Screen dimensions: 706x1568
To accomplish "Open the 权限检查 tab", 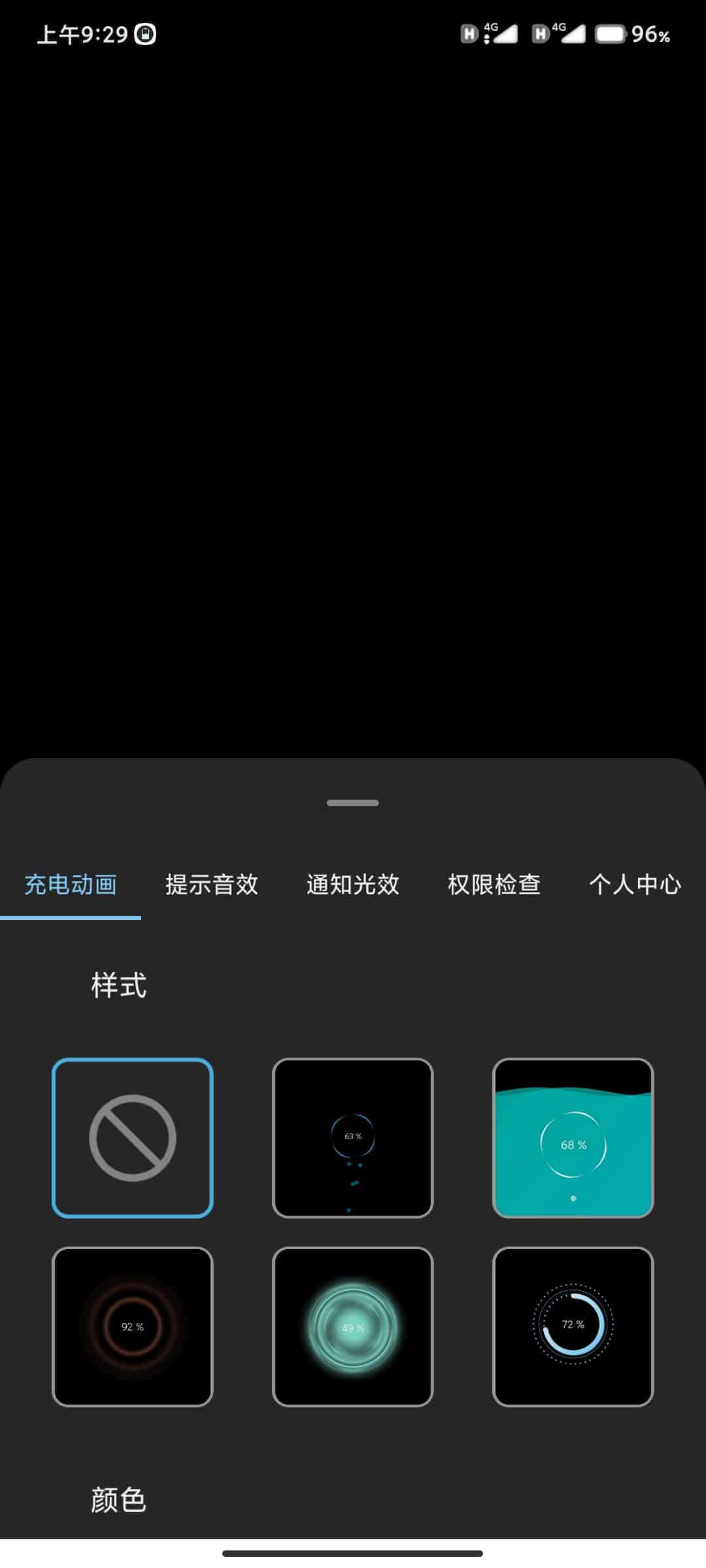I will coord(494,885).
